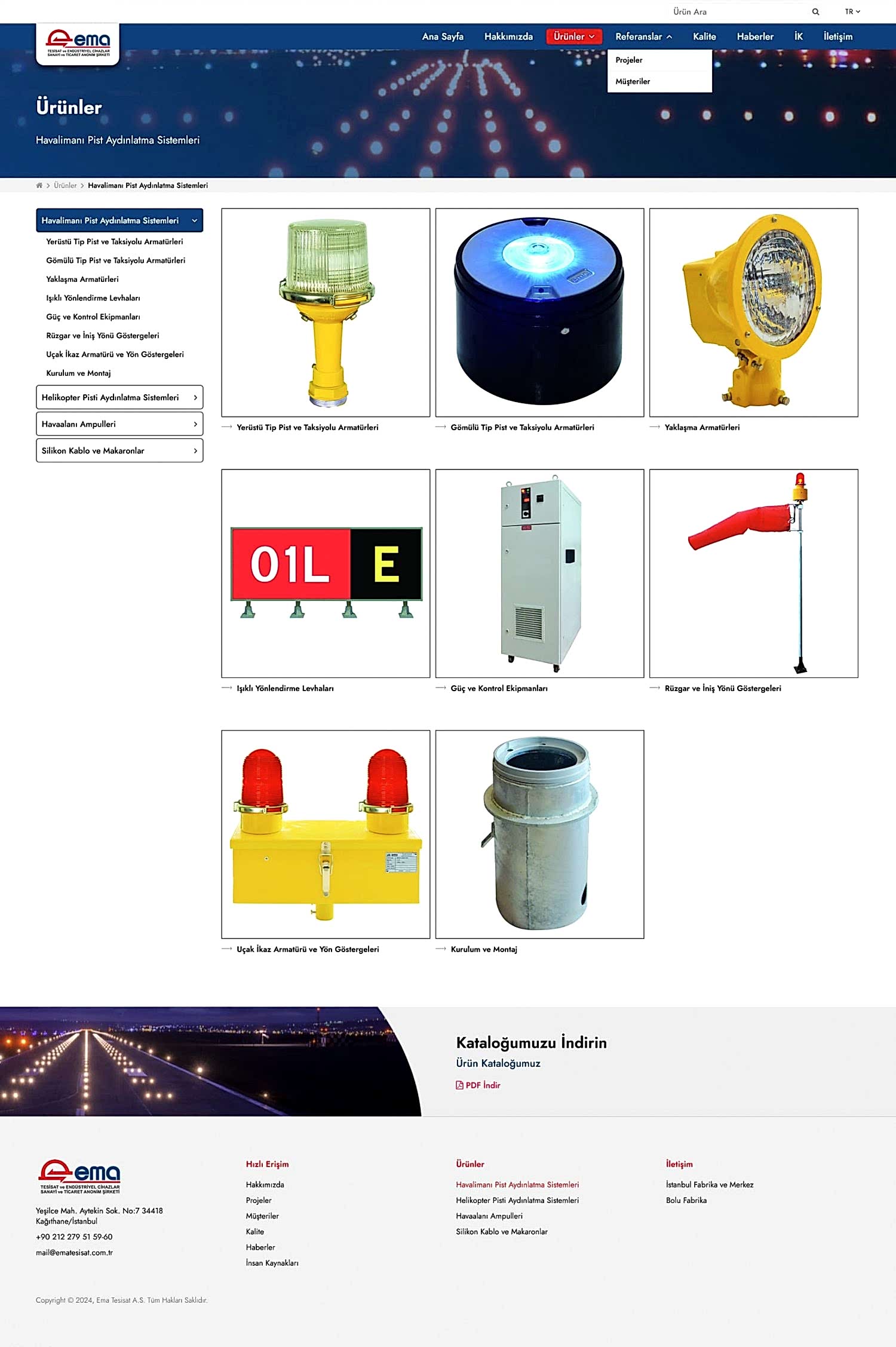Select Işıklı Yönlendirme Levhaları in sidebar list
The image size is (896, 1347).
pyautogui.click(x=93, y=298)
